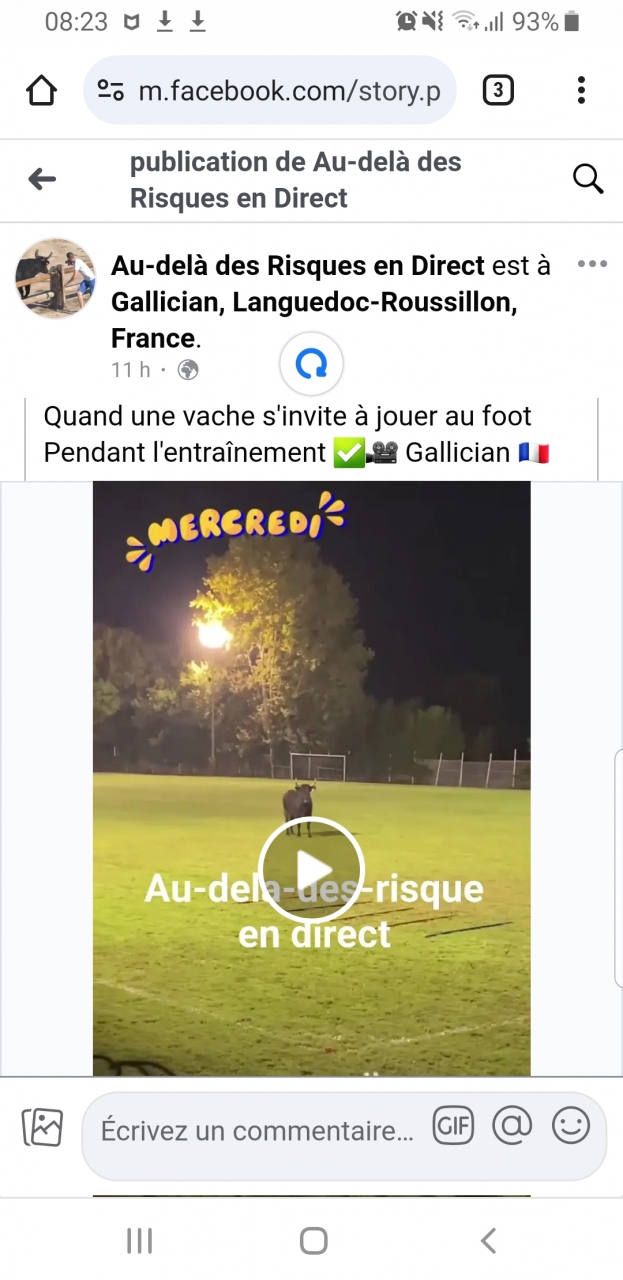Open the Gallician location link
The height and width of the screenshot is (1280, 623).
[x=313, y=302]
